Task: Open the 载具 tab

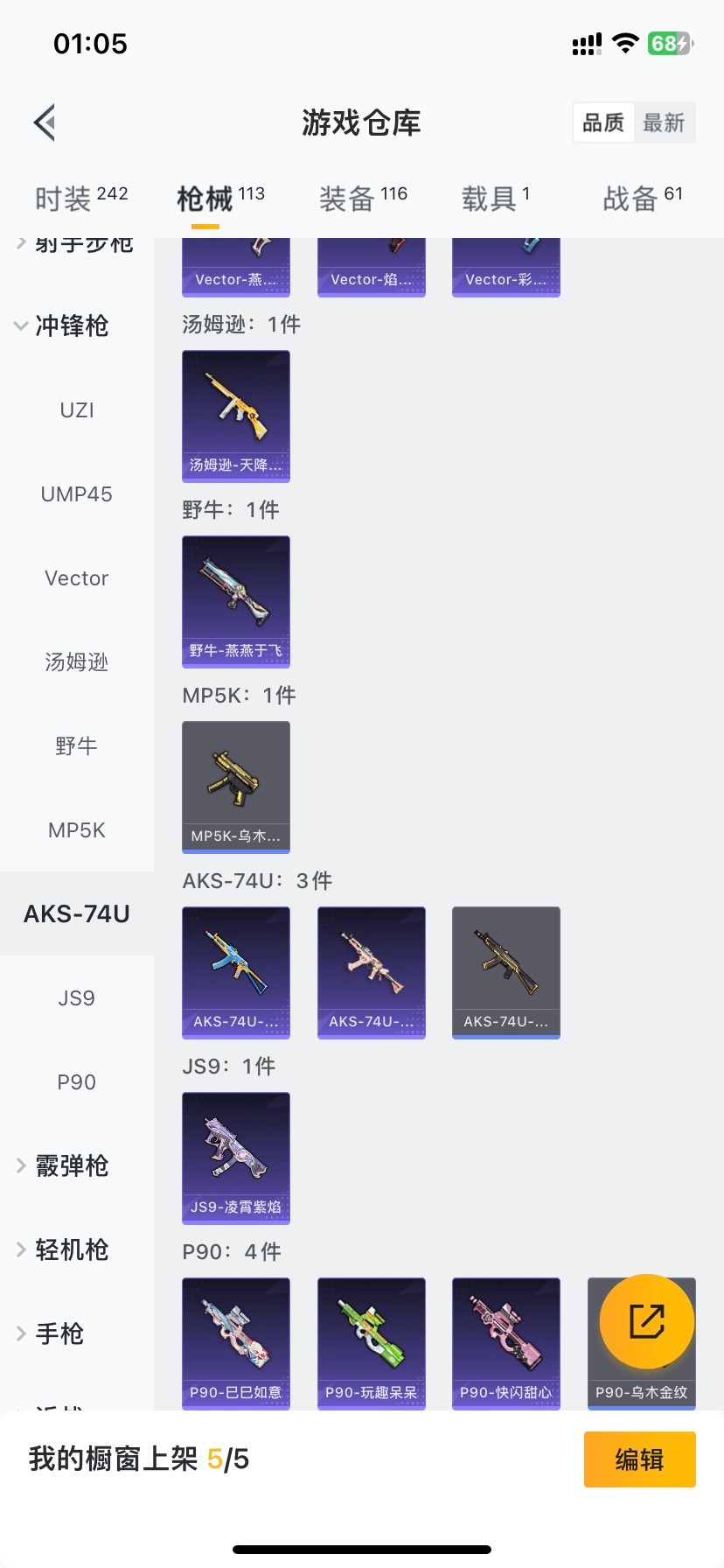Action: (496, 198)
